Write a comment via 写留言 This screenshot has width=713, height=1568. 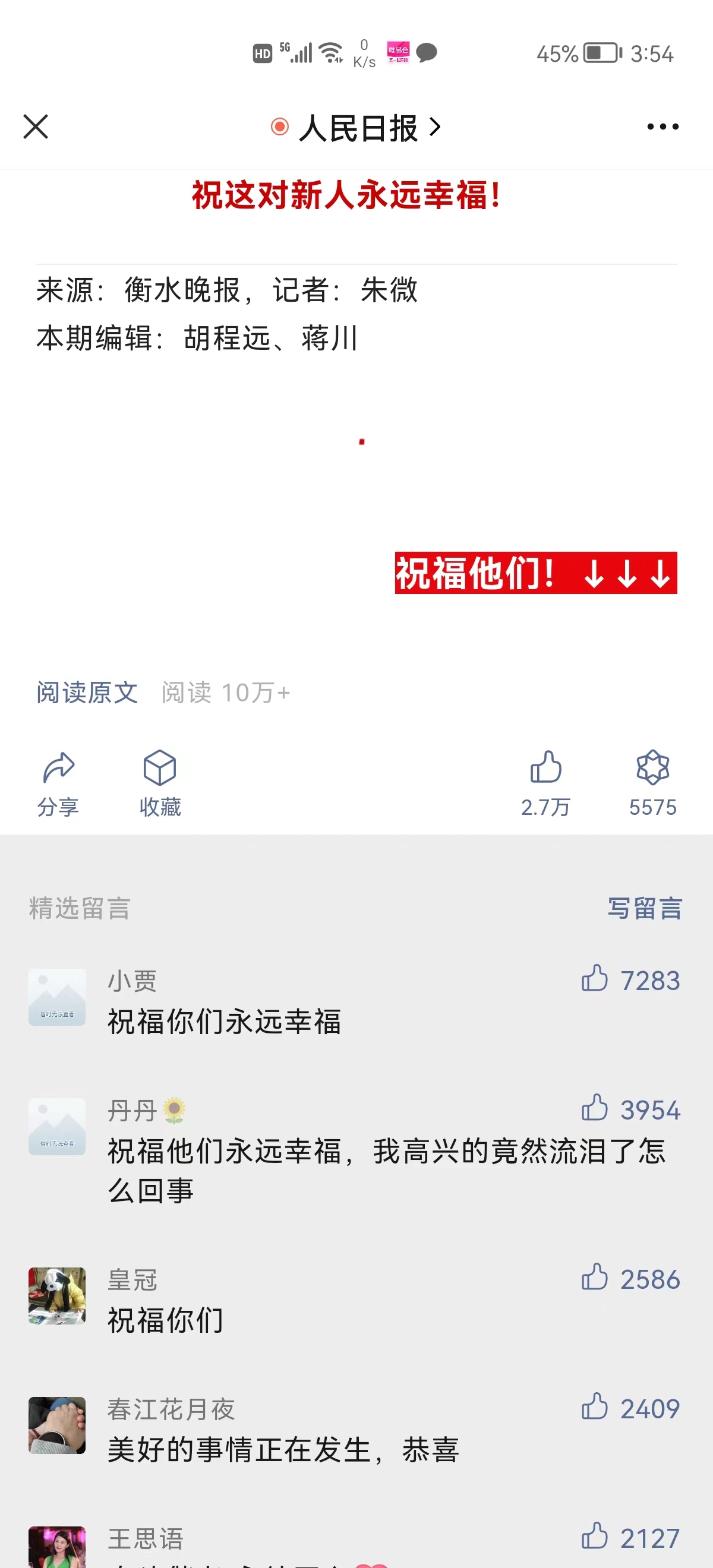645,908
